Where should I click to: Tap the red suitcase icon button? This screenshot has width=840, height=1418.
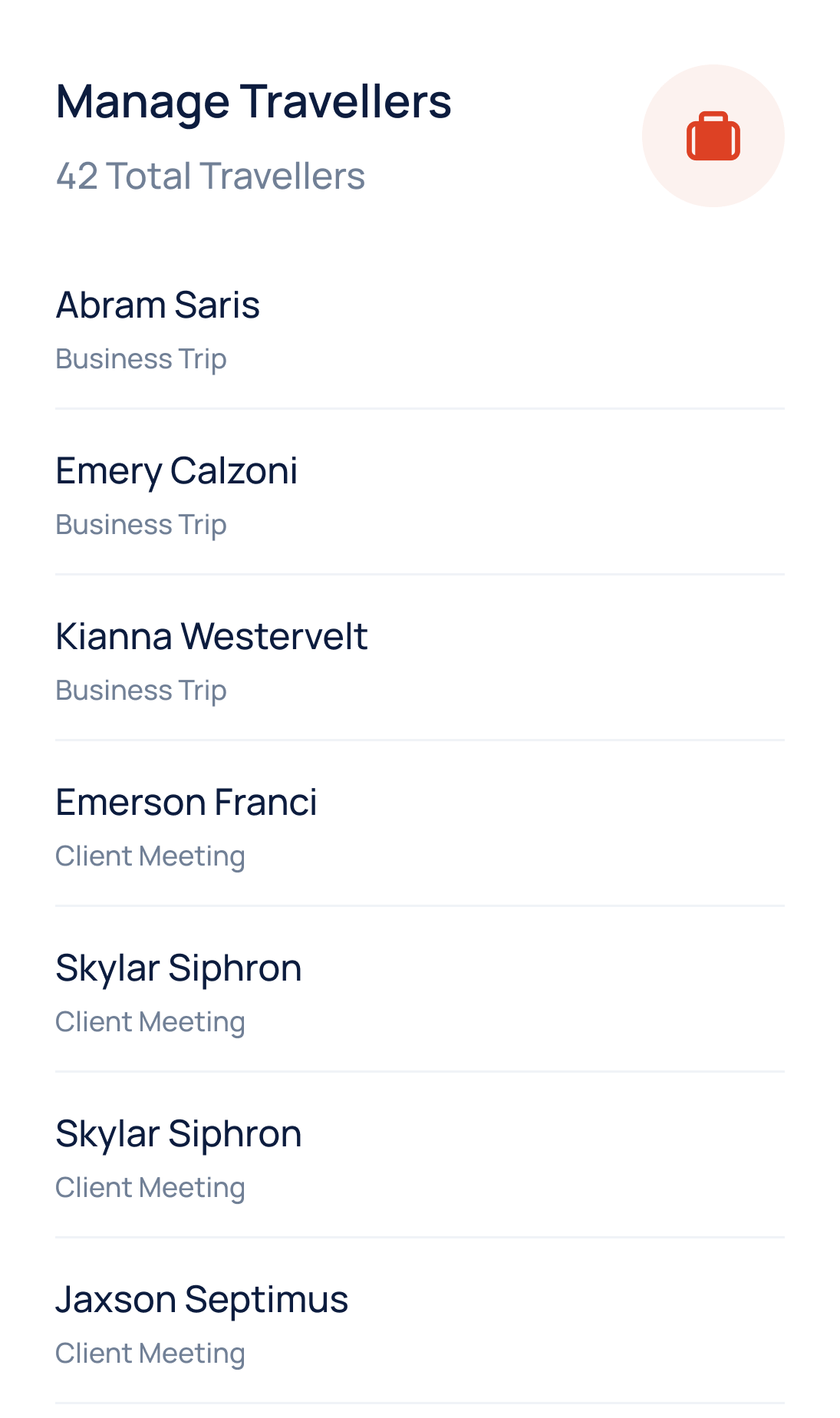713,136
